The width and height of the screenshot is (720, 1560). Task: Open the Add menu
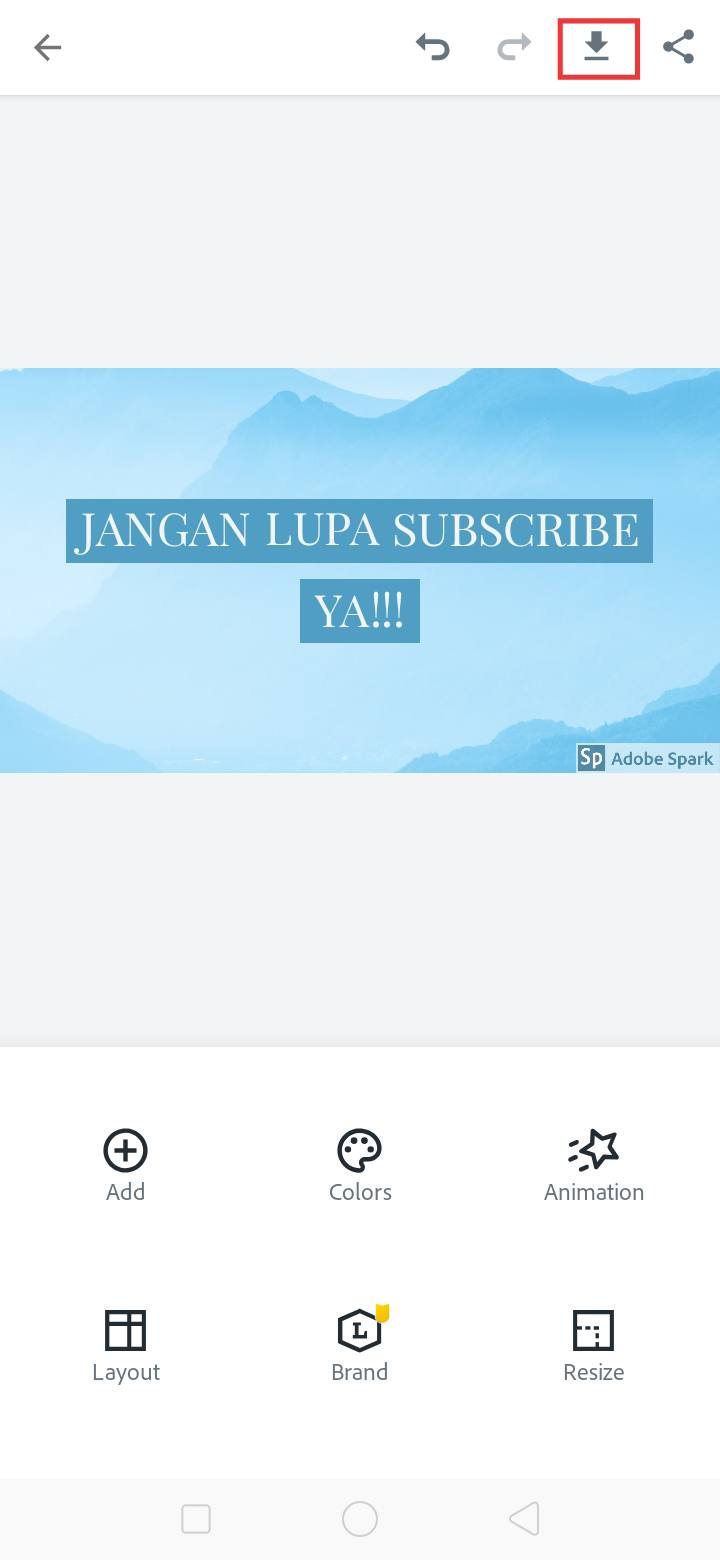click(126, 1165)
